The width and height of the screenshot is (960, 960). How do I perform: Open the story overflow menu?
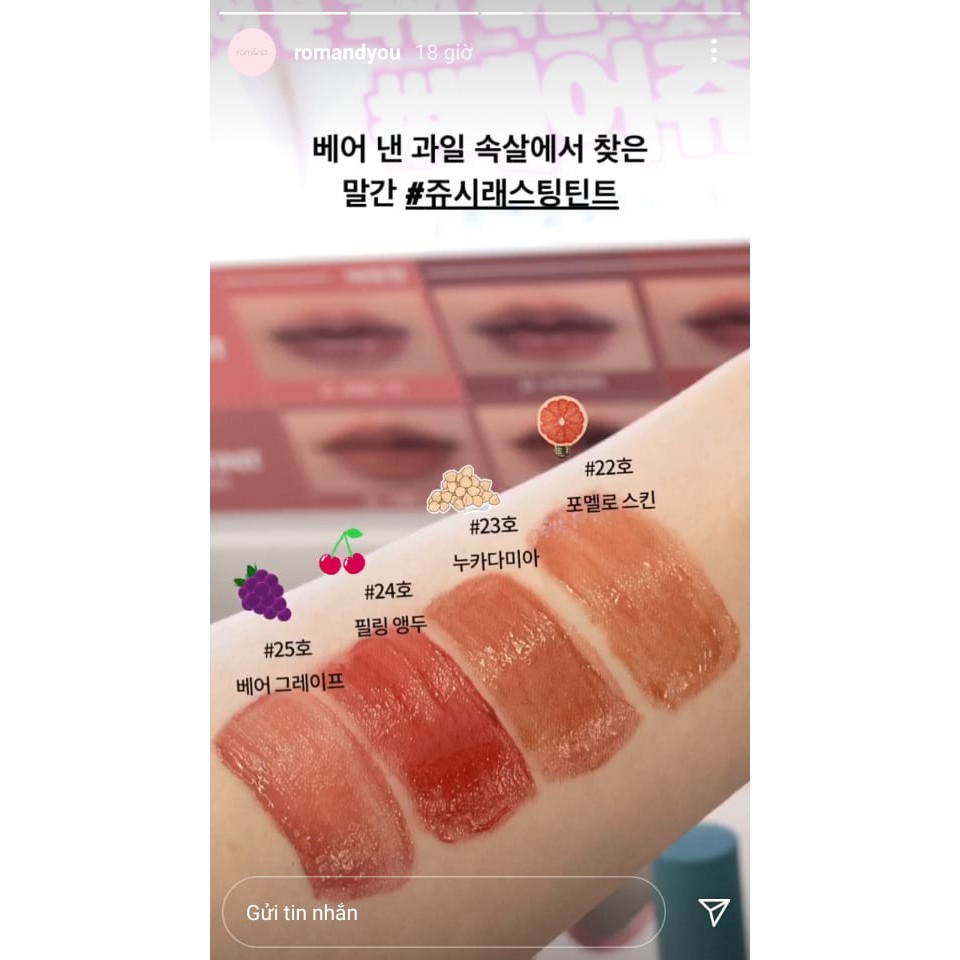click(714, 51)
